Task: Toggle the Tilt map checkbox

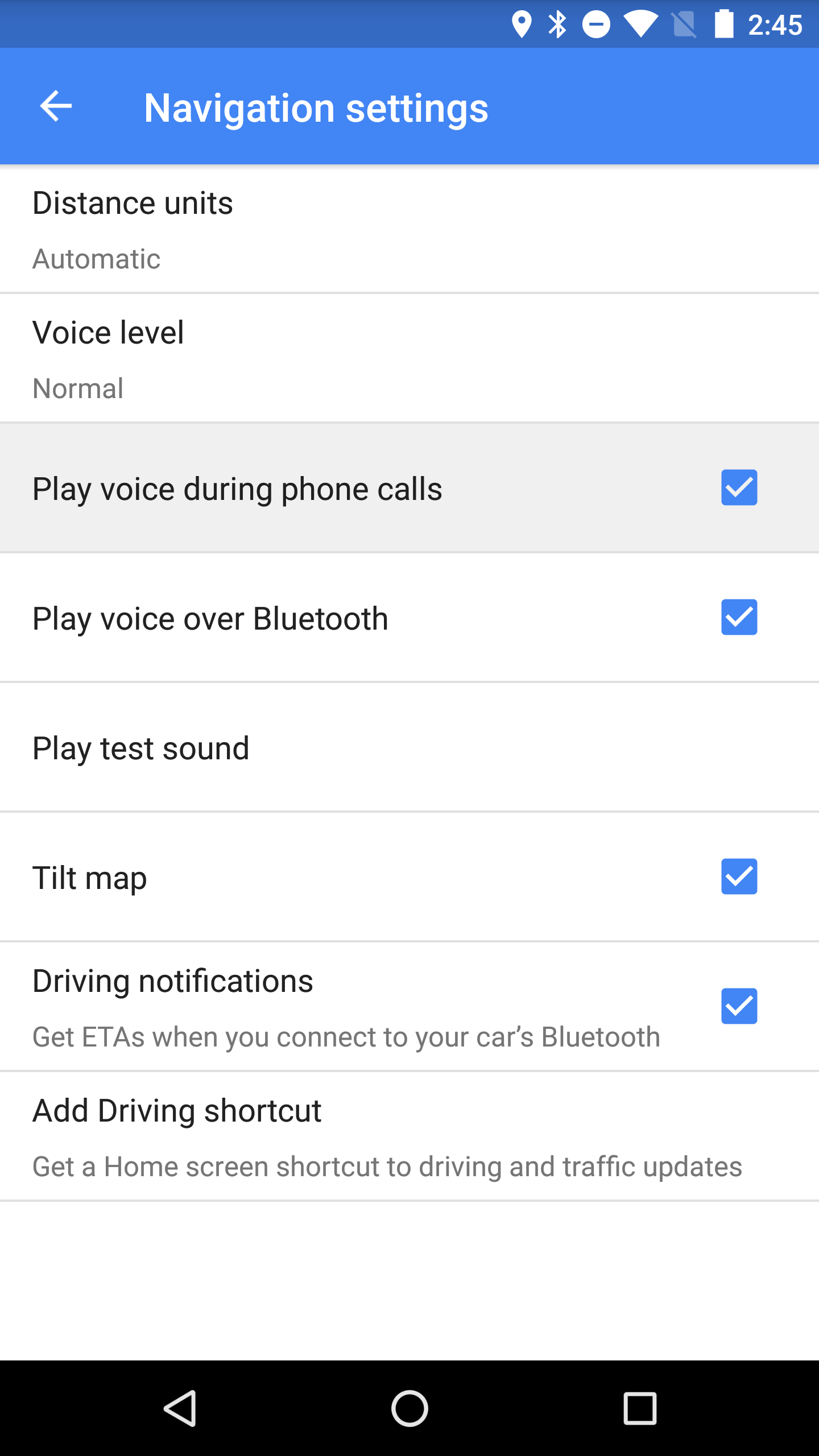Action: 738,877
